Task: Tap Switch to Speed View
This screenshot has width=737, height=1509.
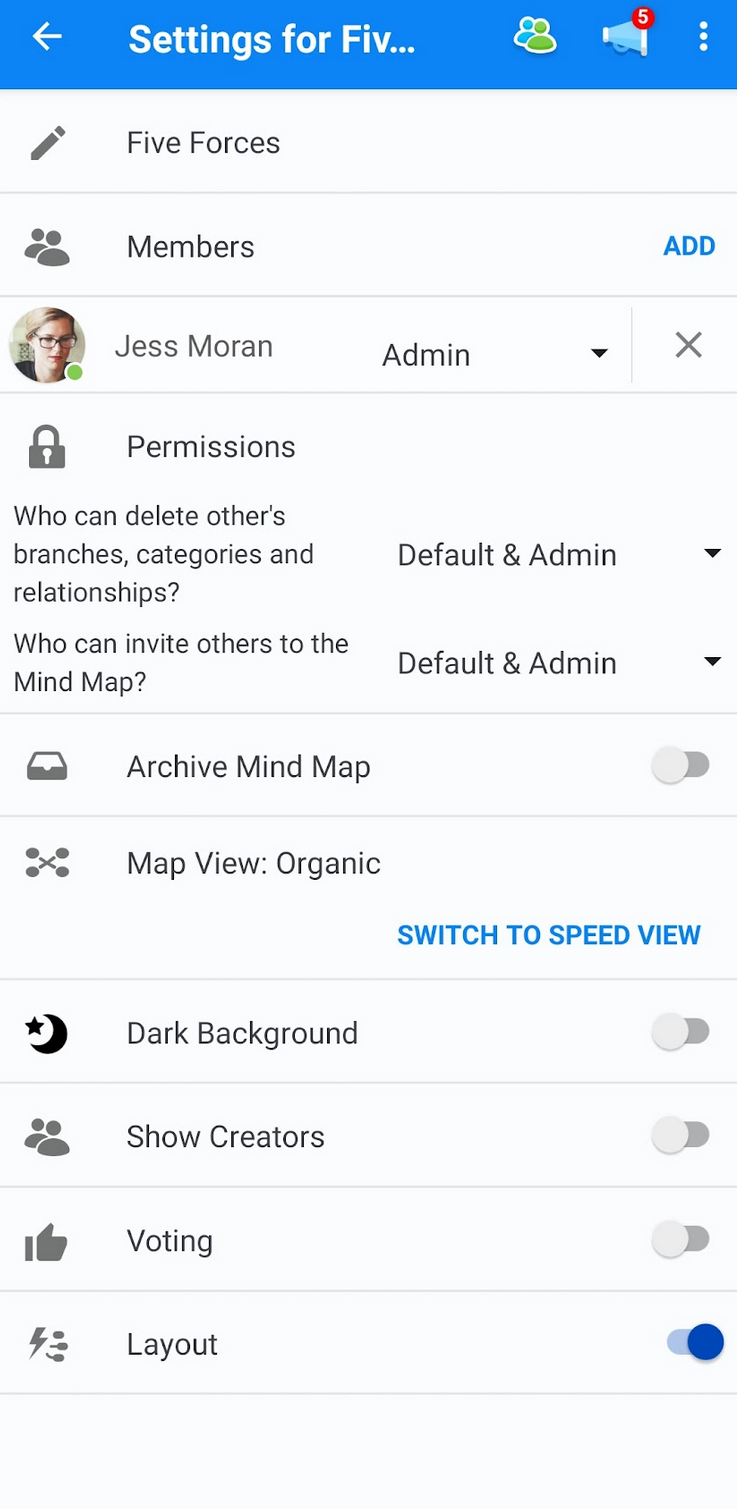Action: [549, 935]
